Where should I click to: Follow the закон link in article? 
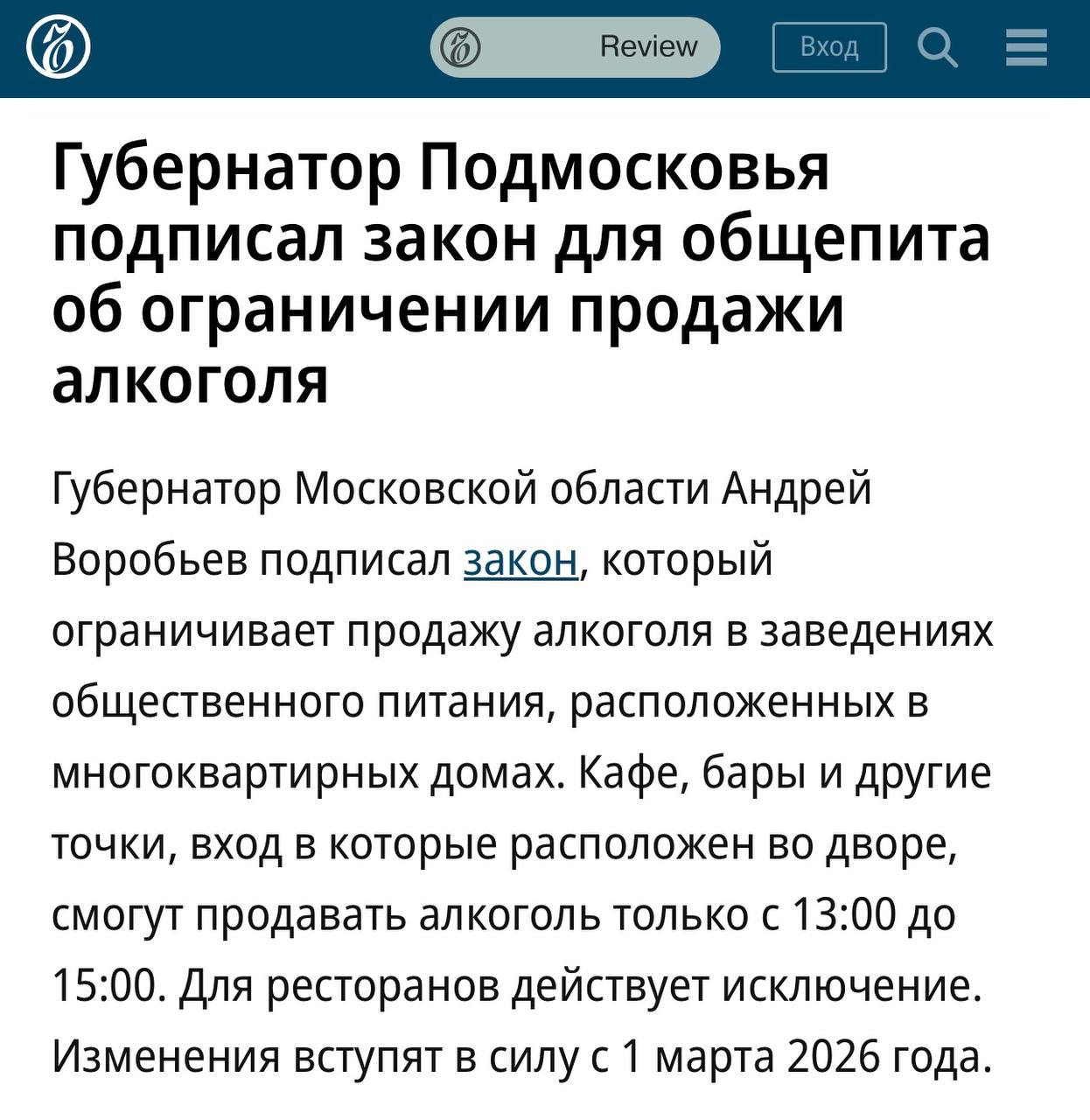[x=521, y=560]
